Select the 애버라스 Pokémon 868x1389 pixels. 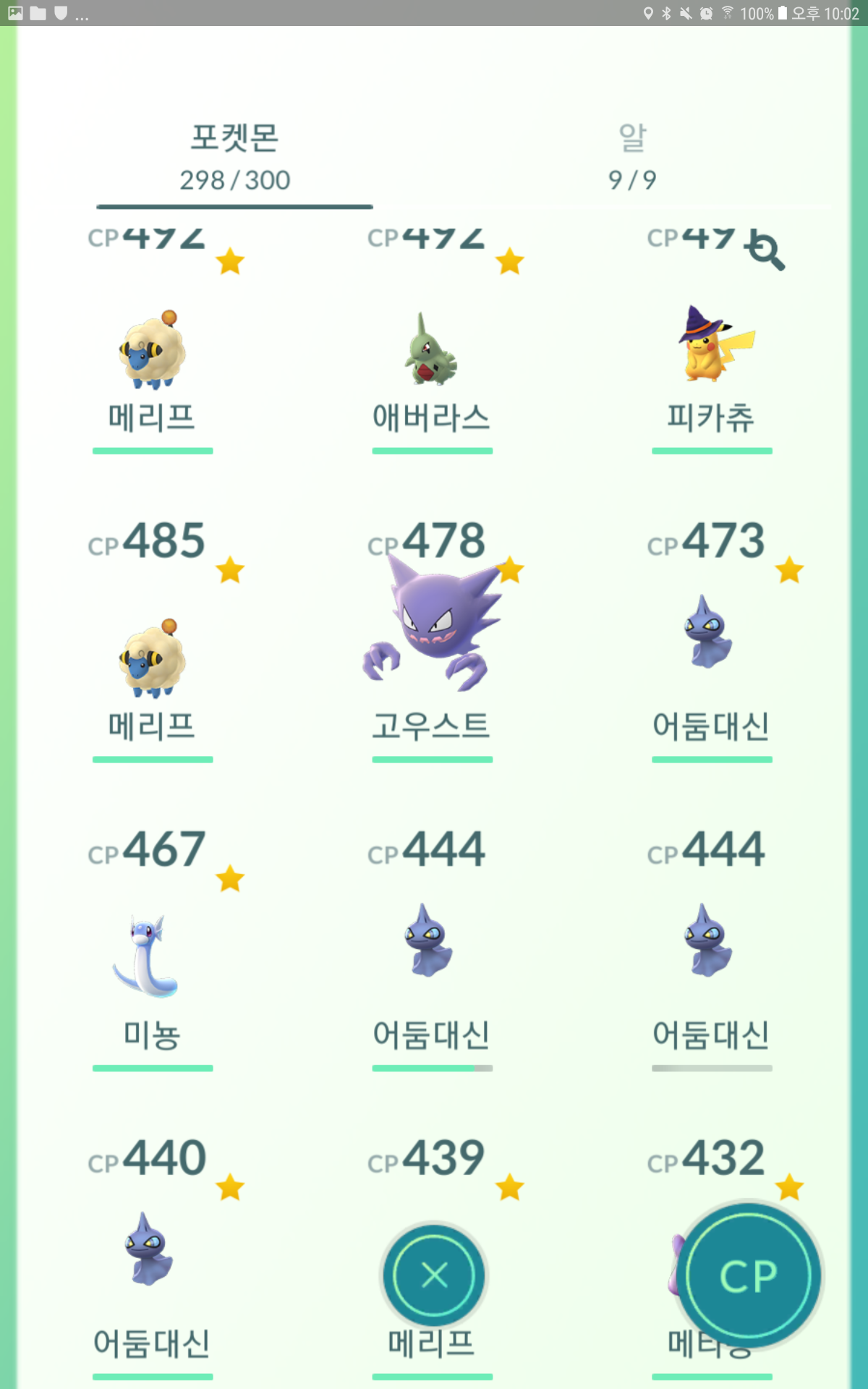[x=431, y=352]
